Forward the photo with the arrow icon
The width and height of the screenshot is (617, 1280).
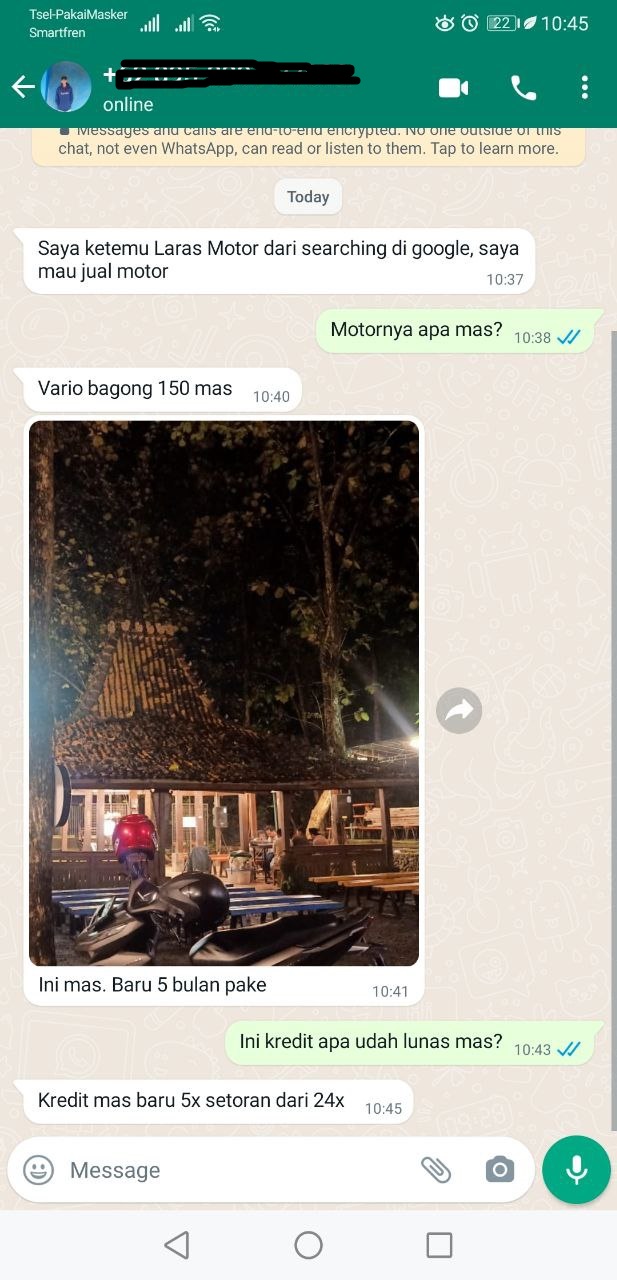(459, 711)
